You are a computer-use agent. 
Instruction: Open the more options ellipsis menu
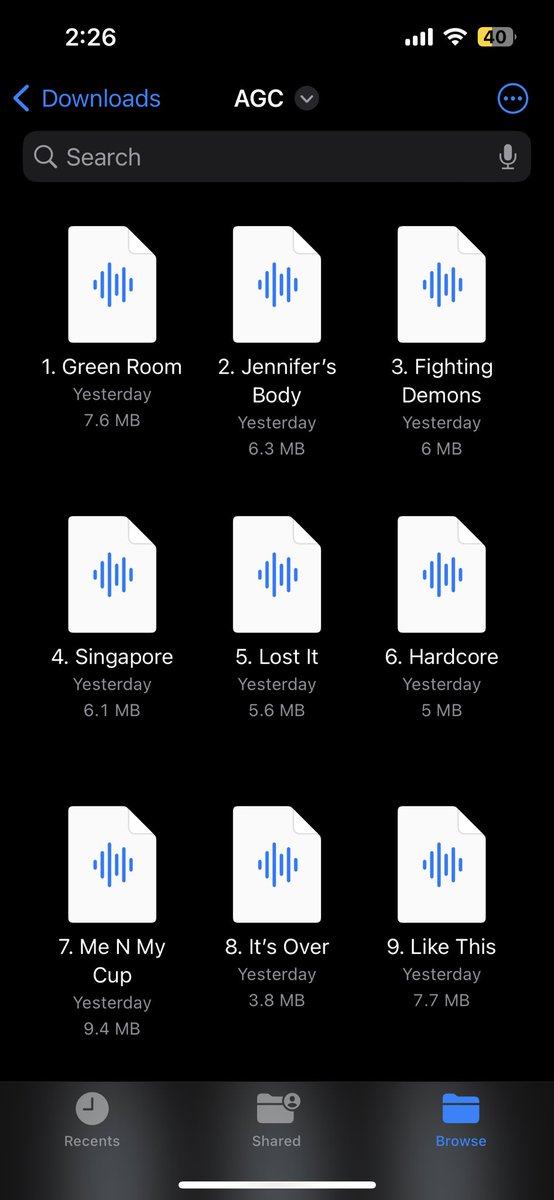tap(512, 98)
